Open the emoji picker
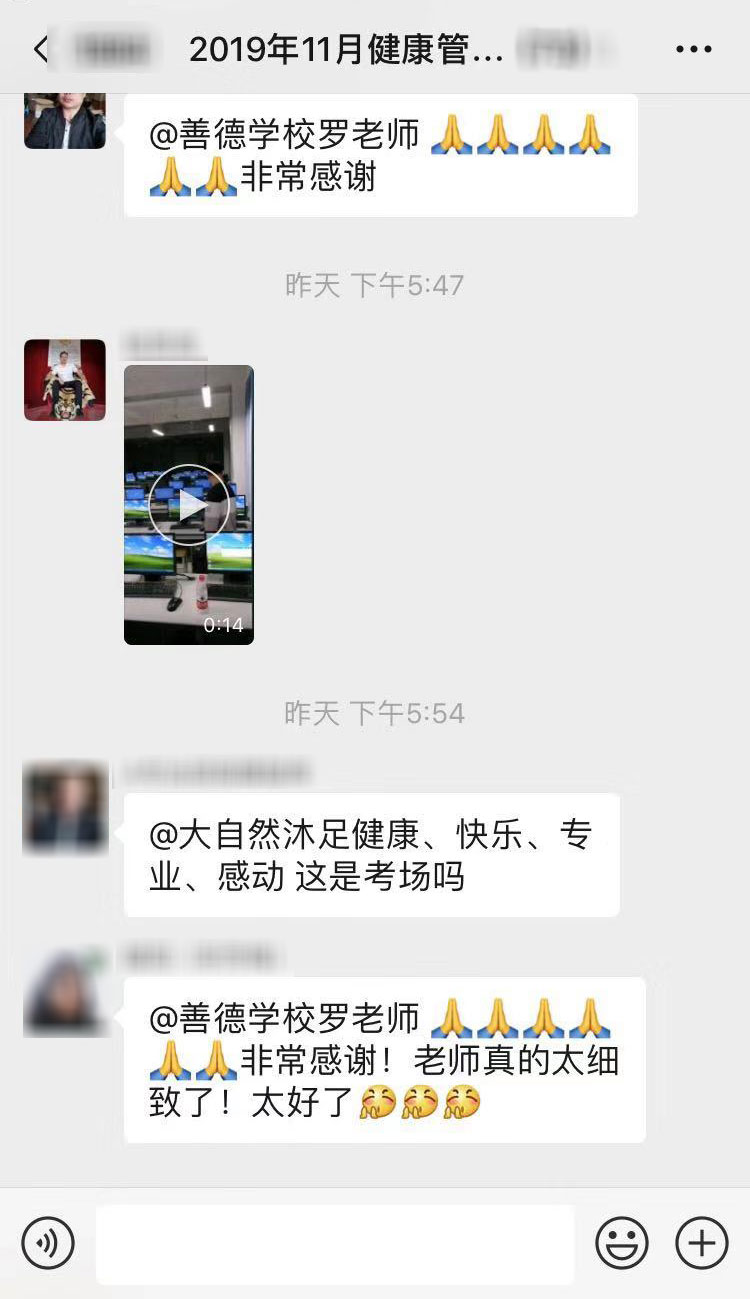The width and height of the screenshot is (750, 1299). (x=621, y=1244)
